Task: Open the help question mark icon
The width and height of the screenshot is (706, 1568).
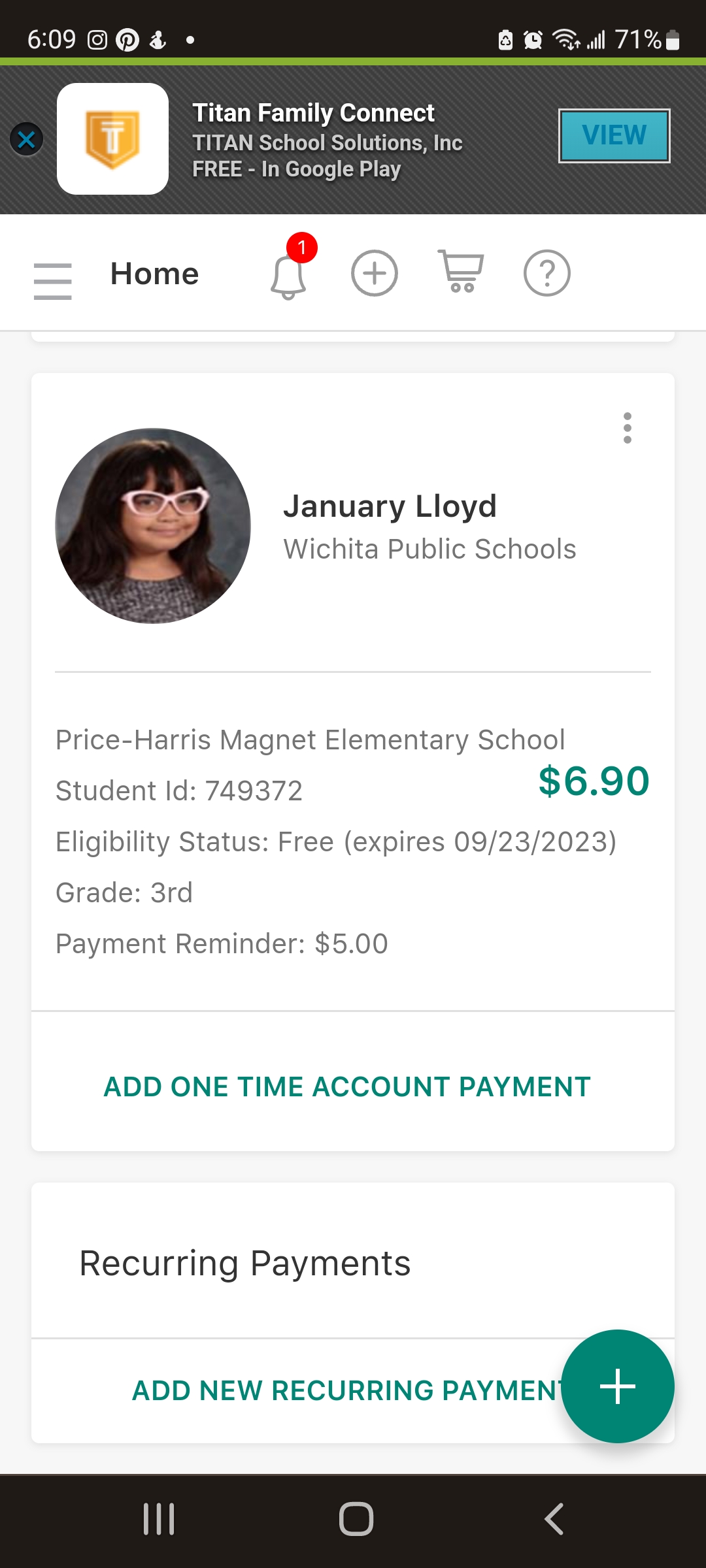Action: pos(547,273)
